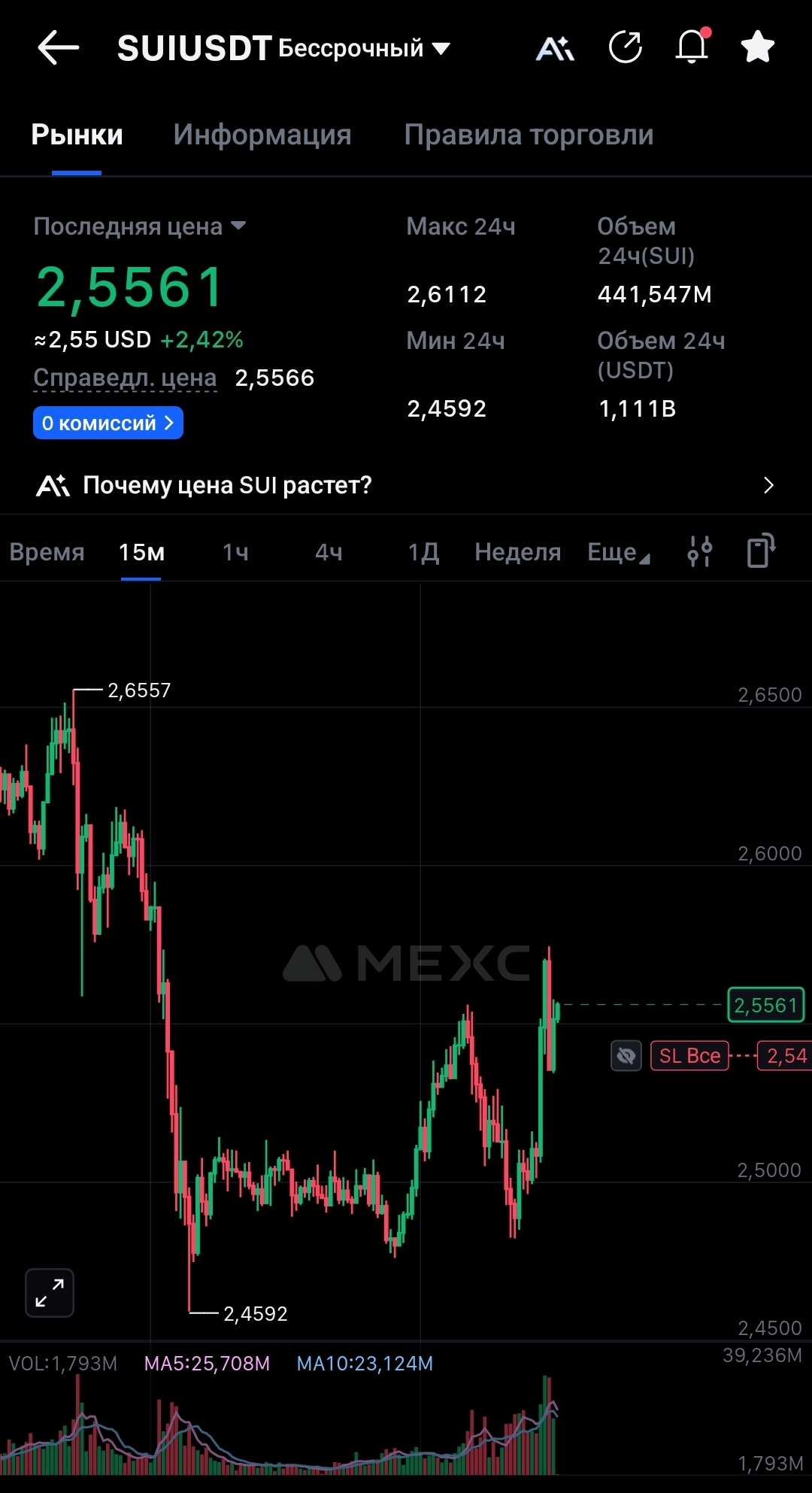Tap the share icon in the header
This screenshot has width=812, height=1493.
click(625, 47)
